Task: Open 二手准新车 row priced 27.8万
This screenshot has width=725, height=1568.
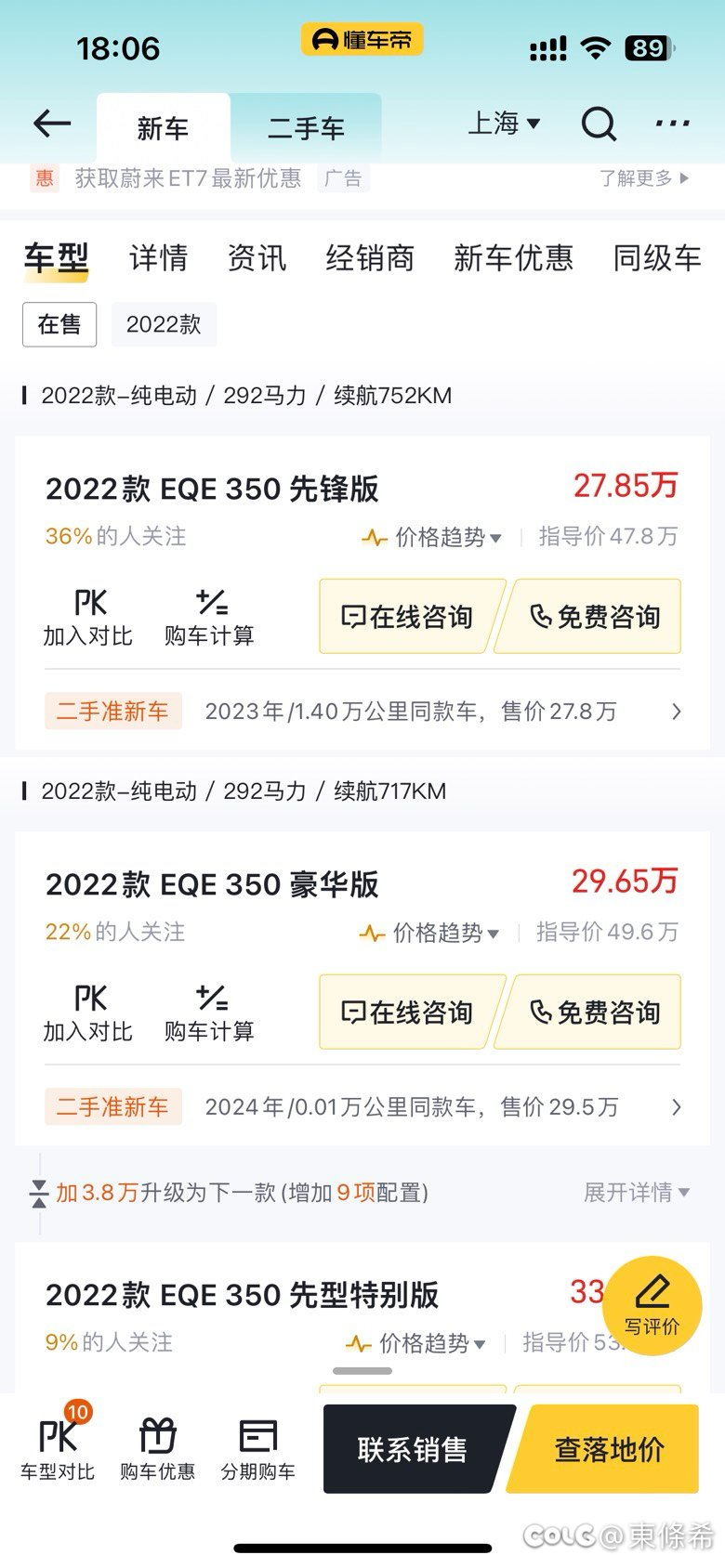Action: click(362, 712)
